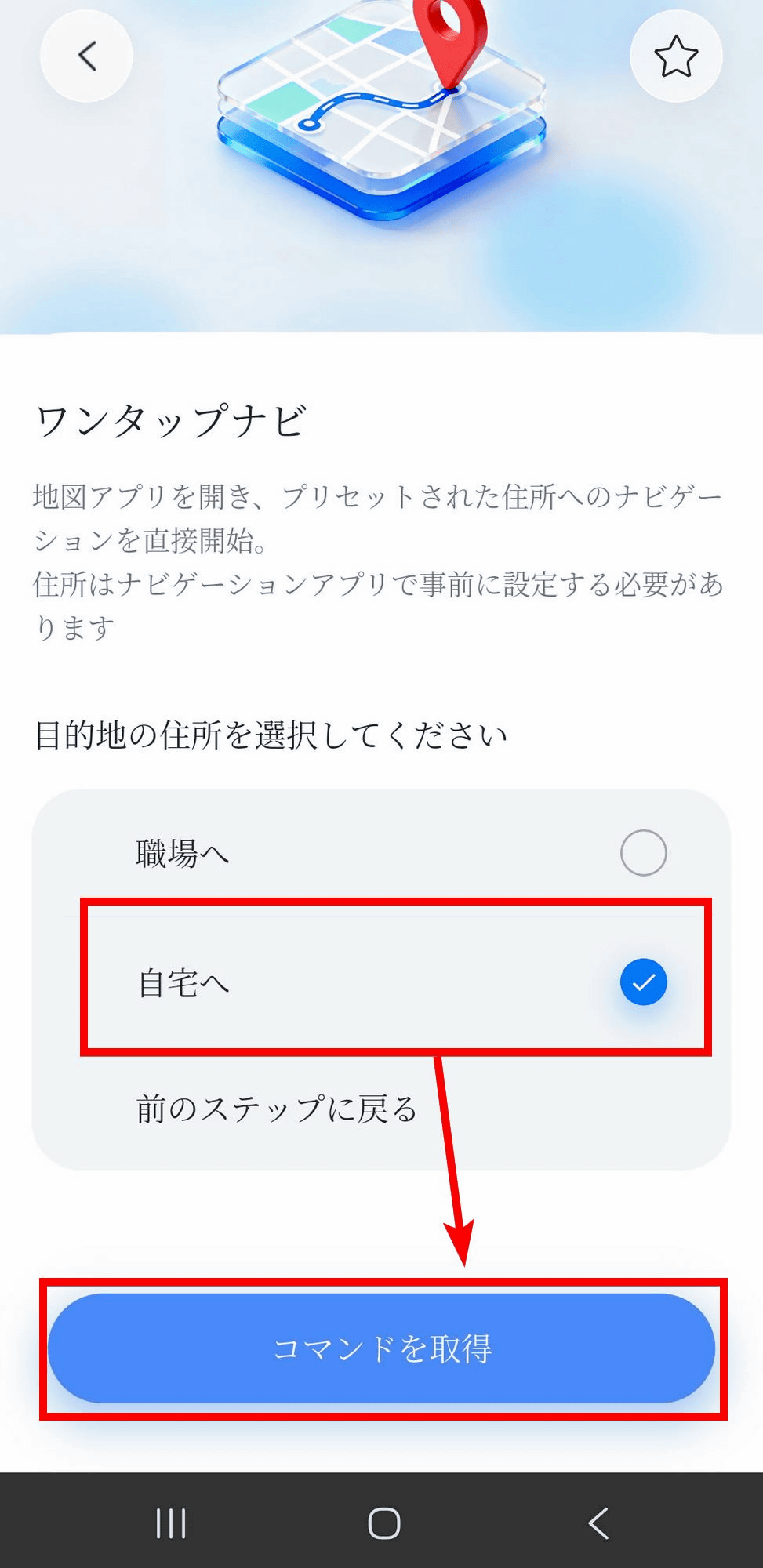
Task: Select the 職場へ destination option
Action: tap(642, 852)
